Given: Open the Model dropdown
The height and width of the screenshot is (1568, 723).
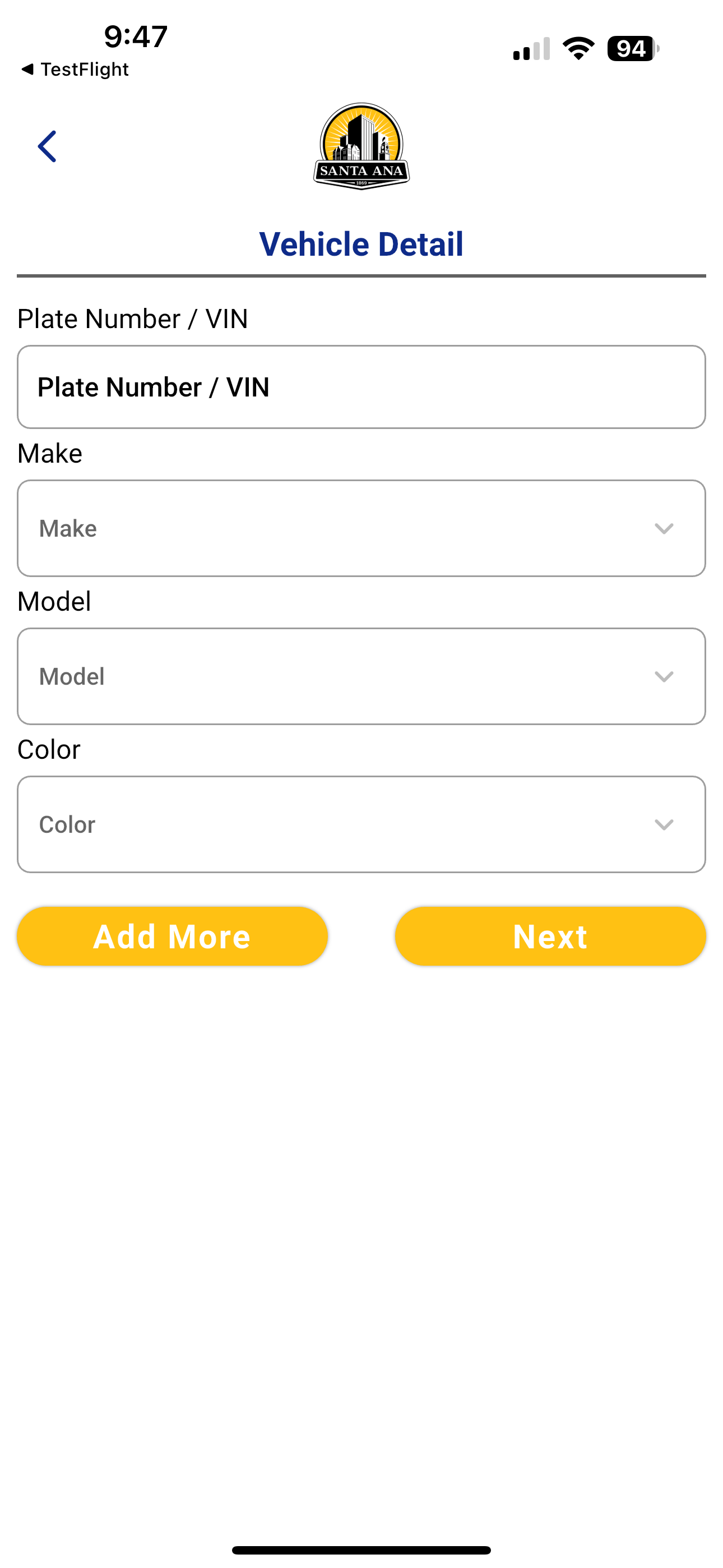Looking at the screenshot, I should pyautogui.click(x=361, y=676).
